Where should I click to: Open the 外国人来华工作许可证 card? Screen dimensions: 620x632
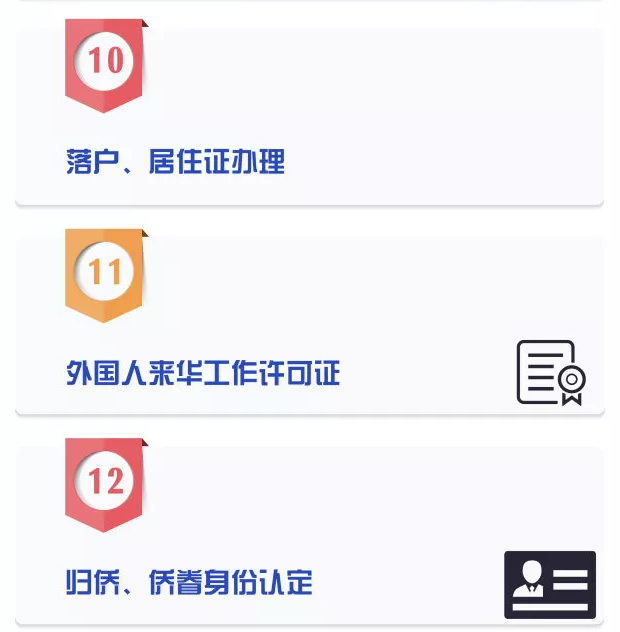pos(203,373)
